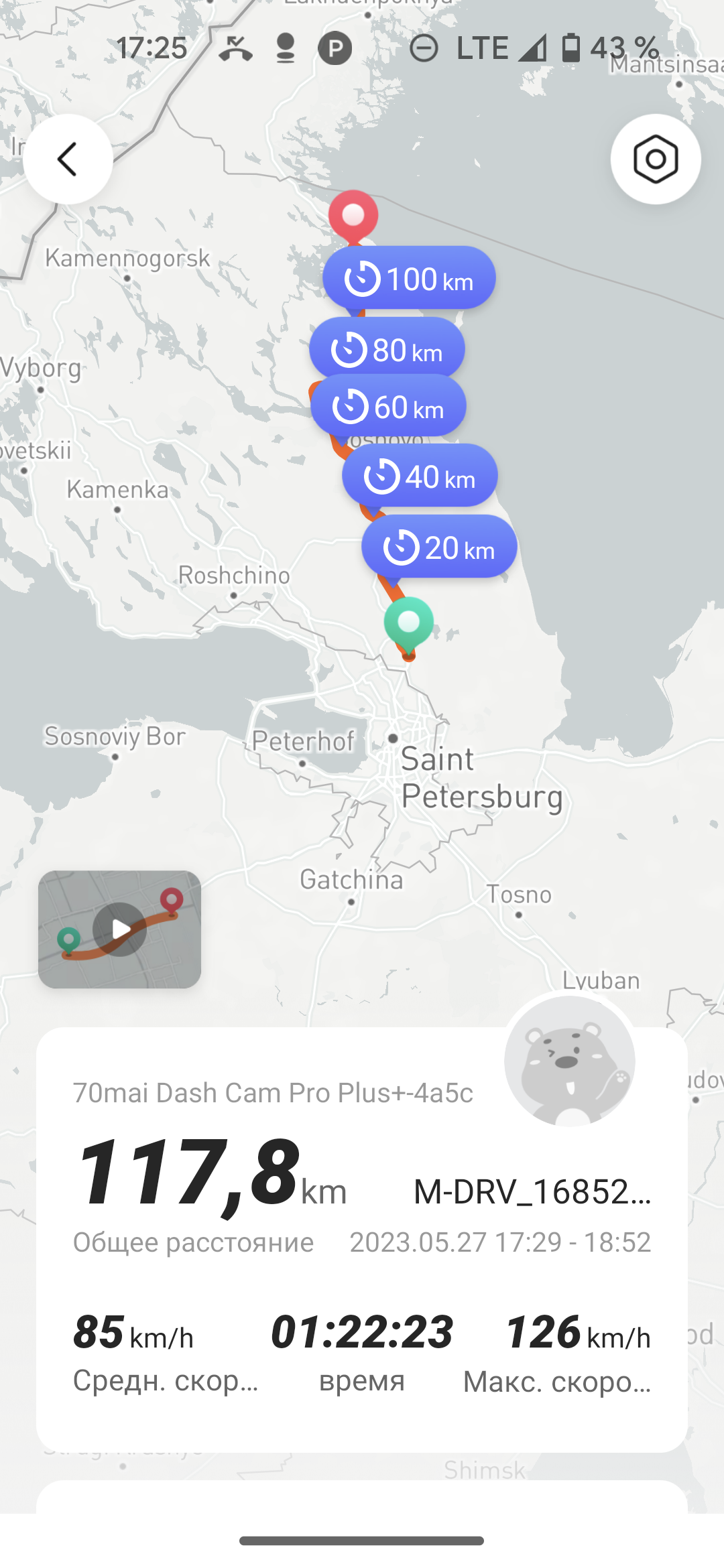
Task: Play the route replay video thumbnail
Action: (x=119, y=929)
